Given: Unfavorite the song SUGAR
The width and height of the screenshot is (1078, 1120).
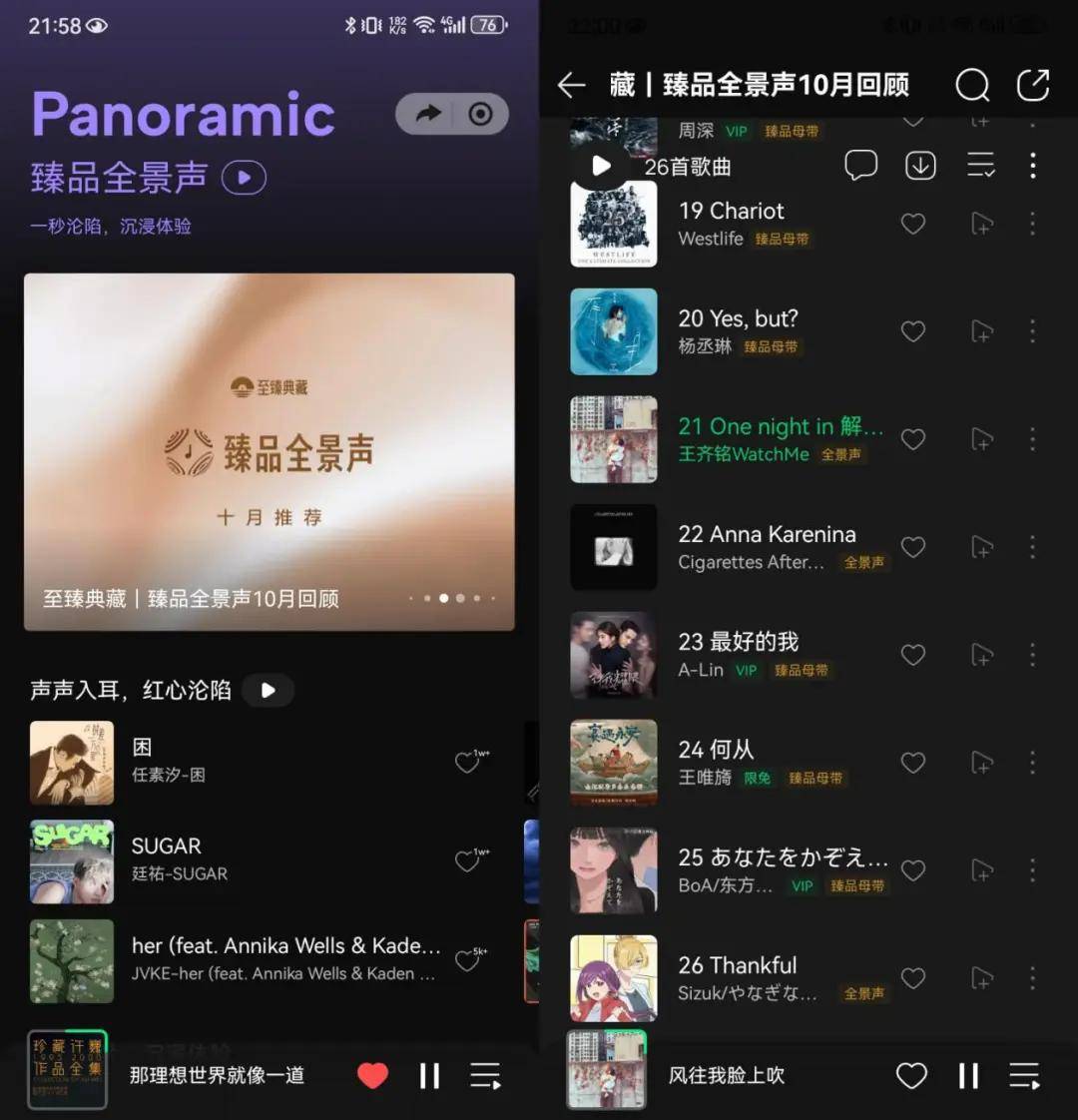Looking at the screenshot, I should pyautogui.click(x=466, y=861).
